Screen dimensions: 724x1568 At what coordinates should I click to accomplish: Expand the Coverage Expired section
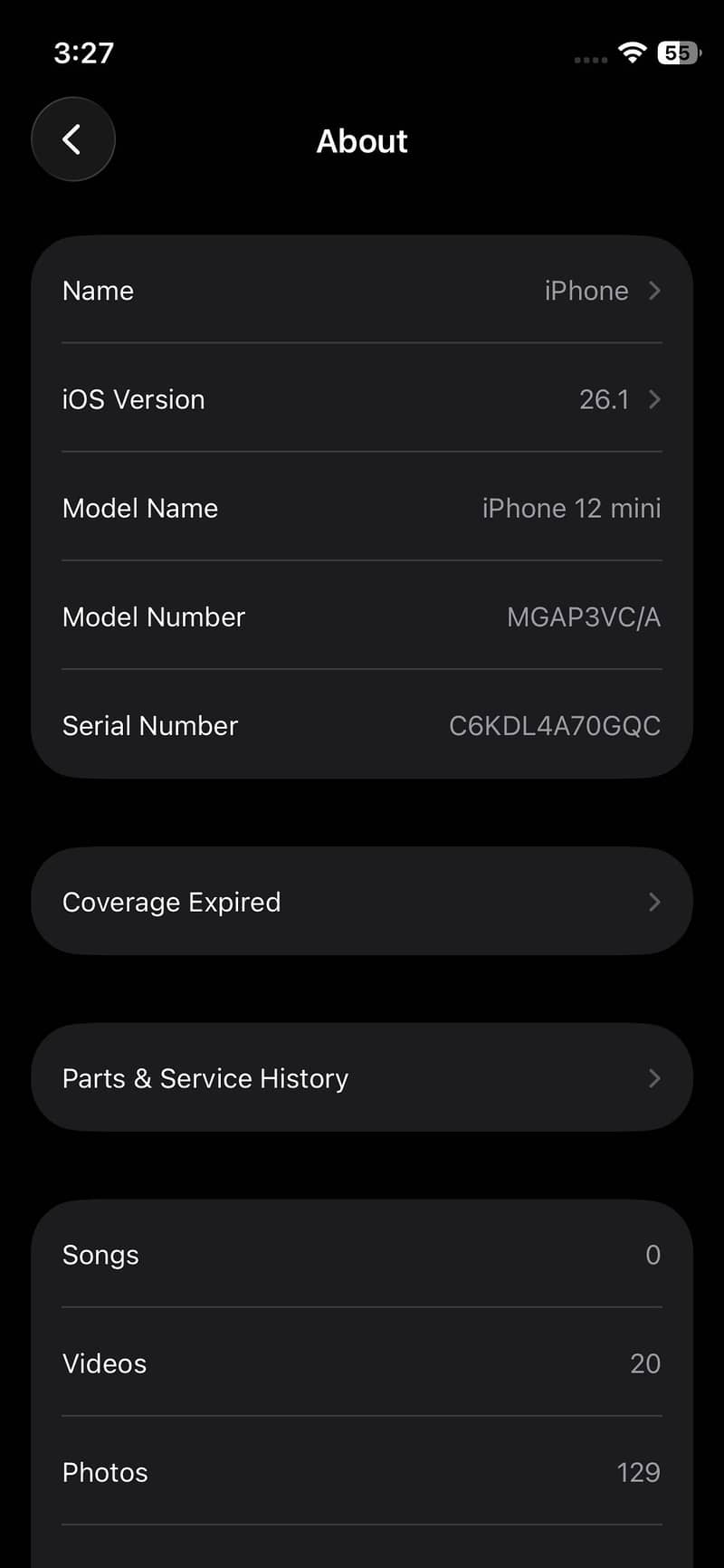362,902
